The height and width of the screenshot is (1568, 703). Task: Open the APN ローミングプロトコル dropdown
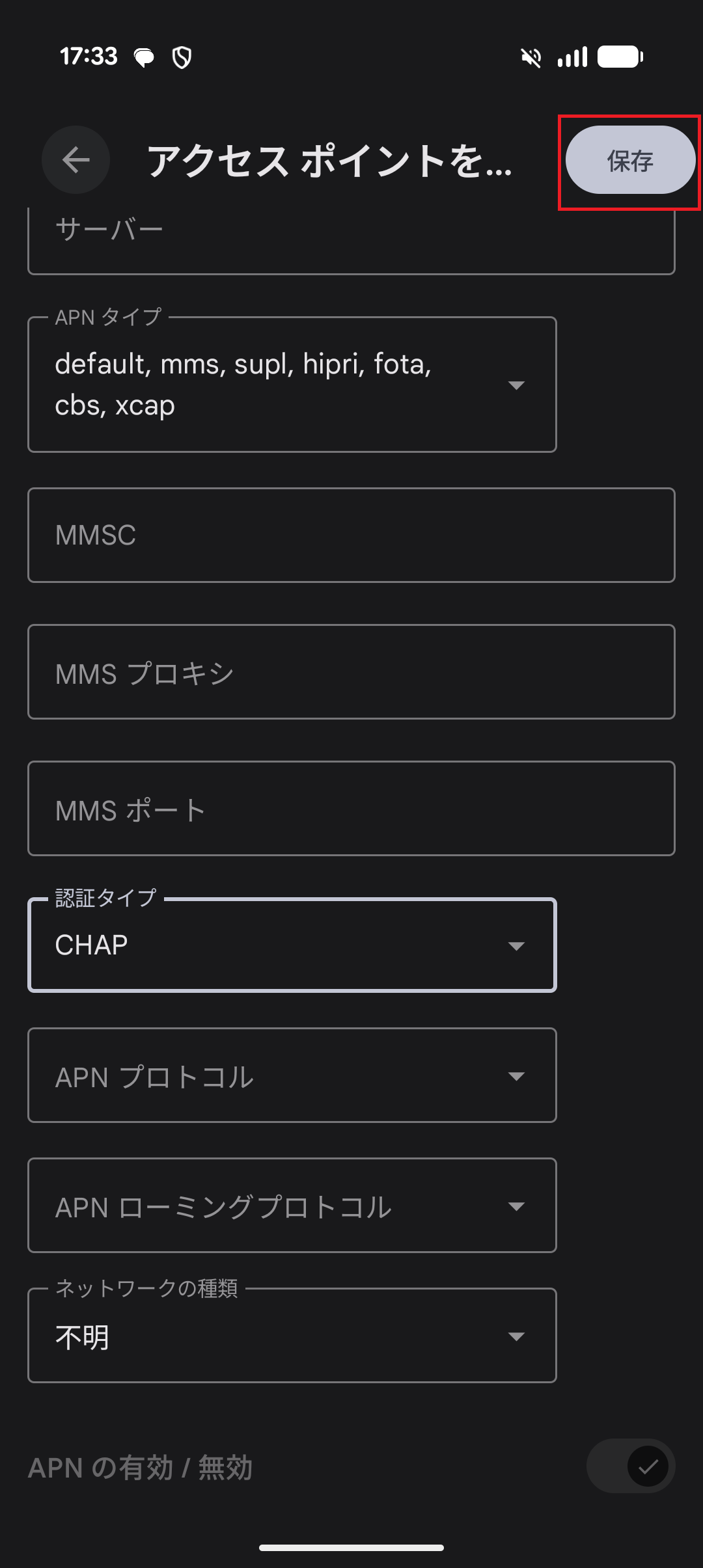[x=516, y=1206]
